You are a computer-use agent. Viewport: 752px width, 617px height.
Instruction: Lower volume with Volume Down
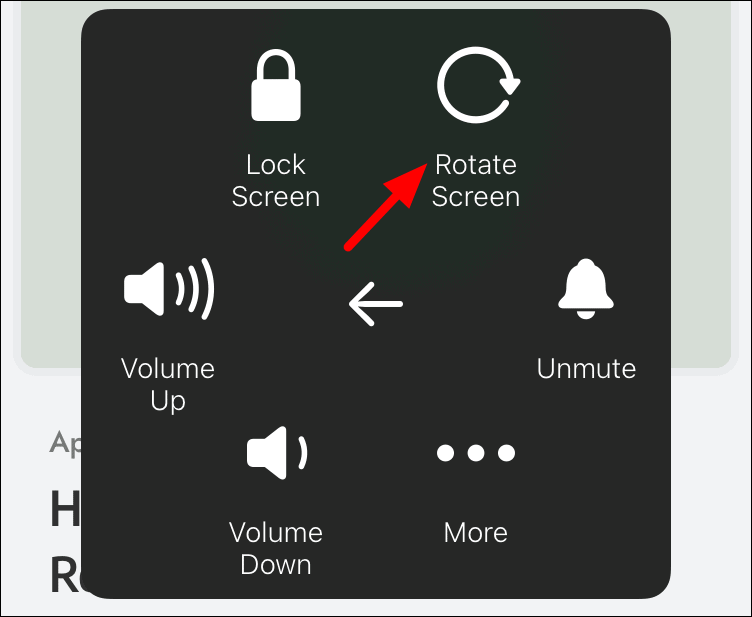pyautogui.click(x=276, y=501)
